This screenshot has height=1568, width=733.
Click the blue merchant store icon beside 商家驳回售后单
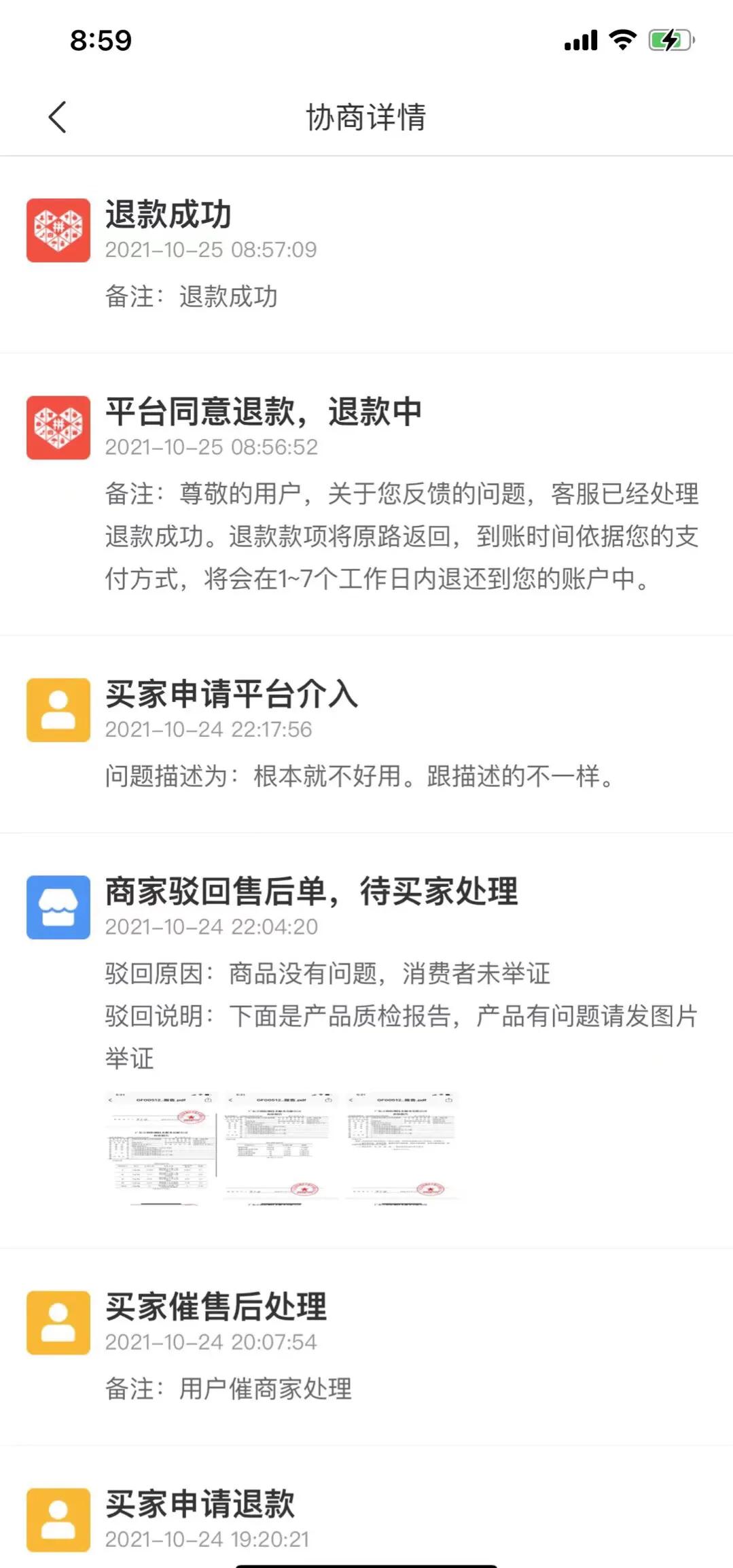[58, 906]
